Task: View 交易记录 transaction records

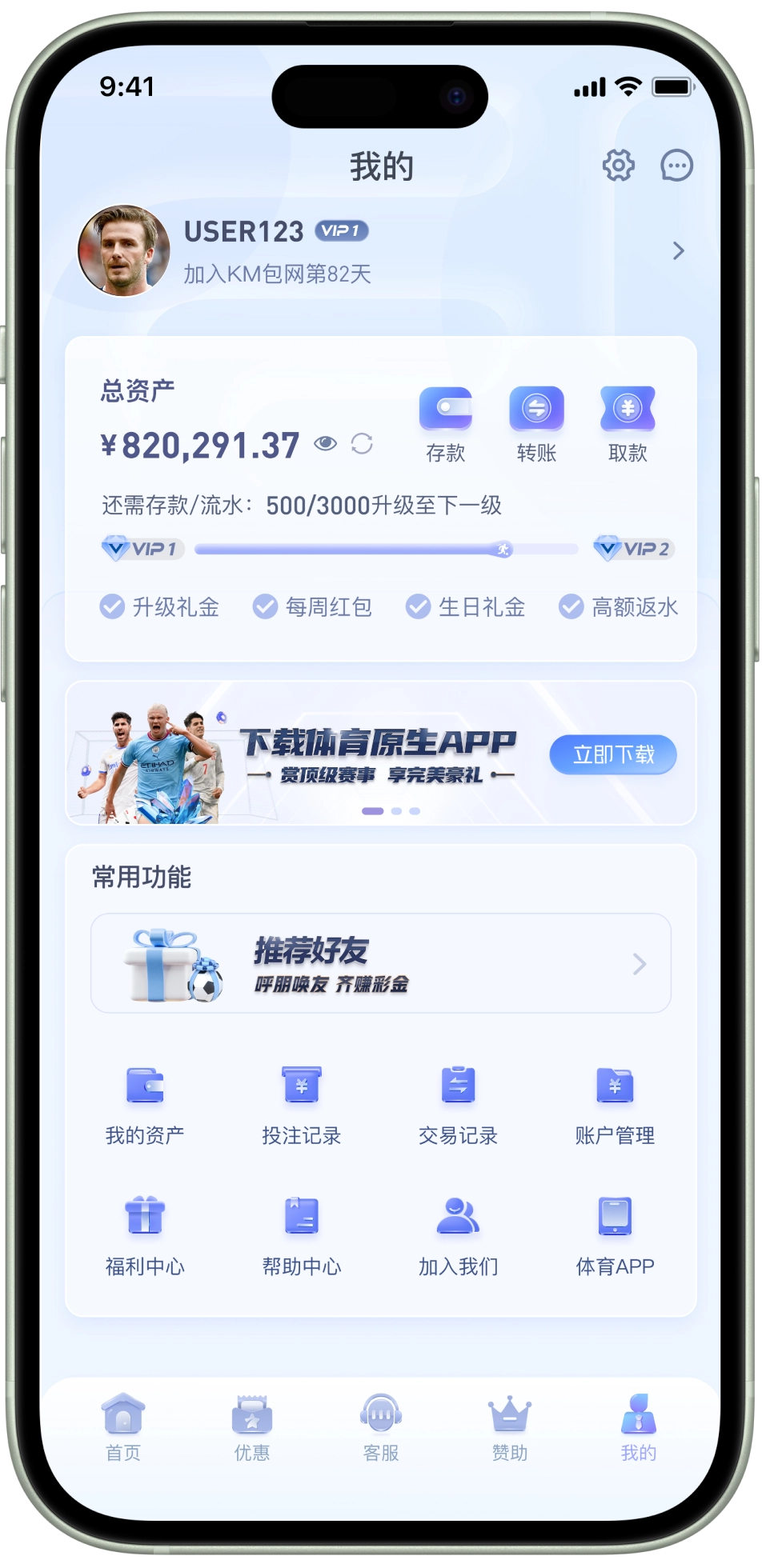Action: pyautogui.click(x=458, y=1105)
